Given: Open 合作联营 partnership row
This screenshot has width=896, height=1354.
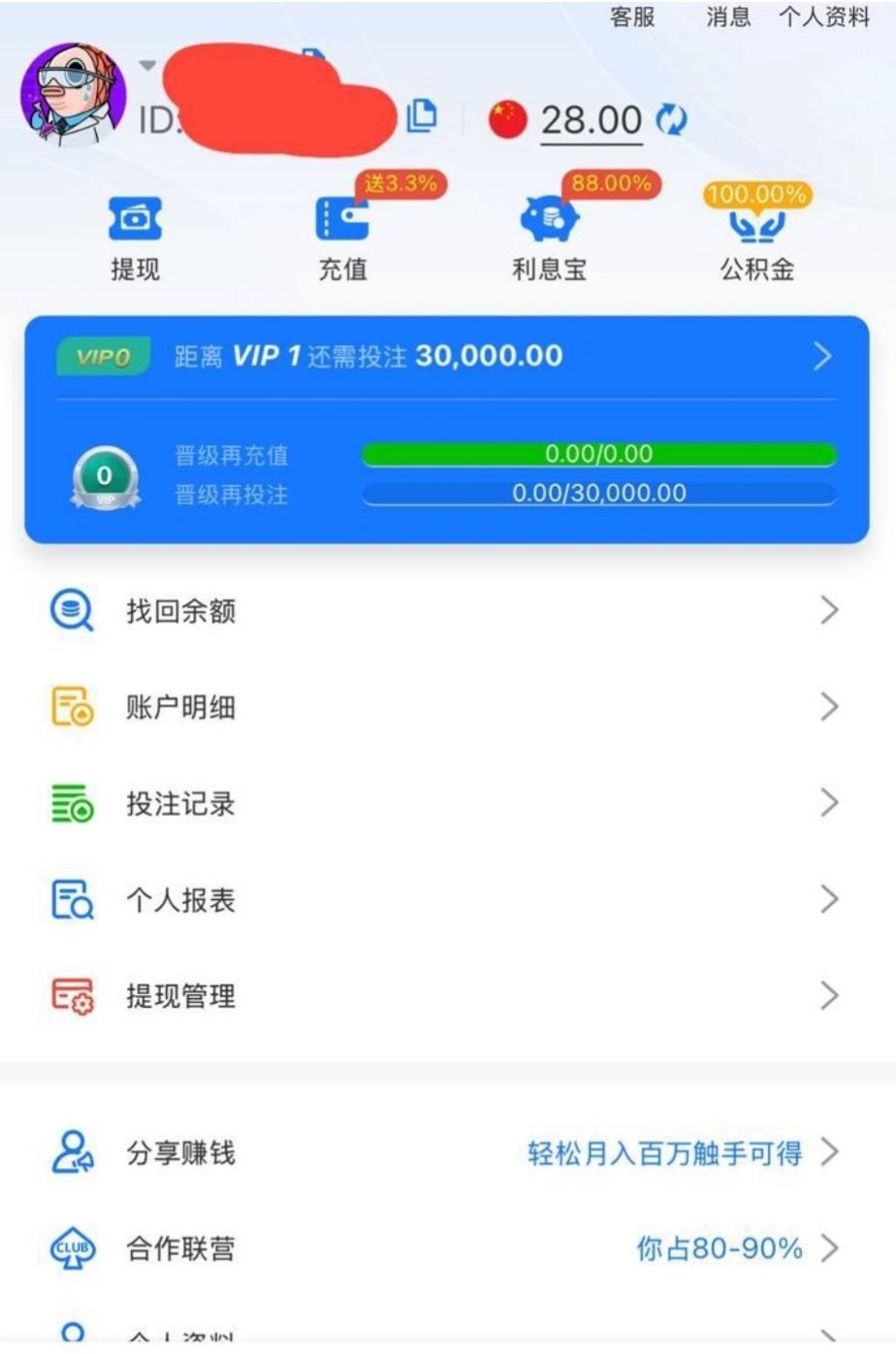Looking at the screenshot, I should pos(446,1248).
